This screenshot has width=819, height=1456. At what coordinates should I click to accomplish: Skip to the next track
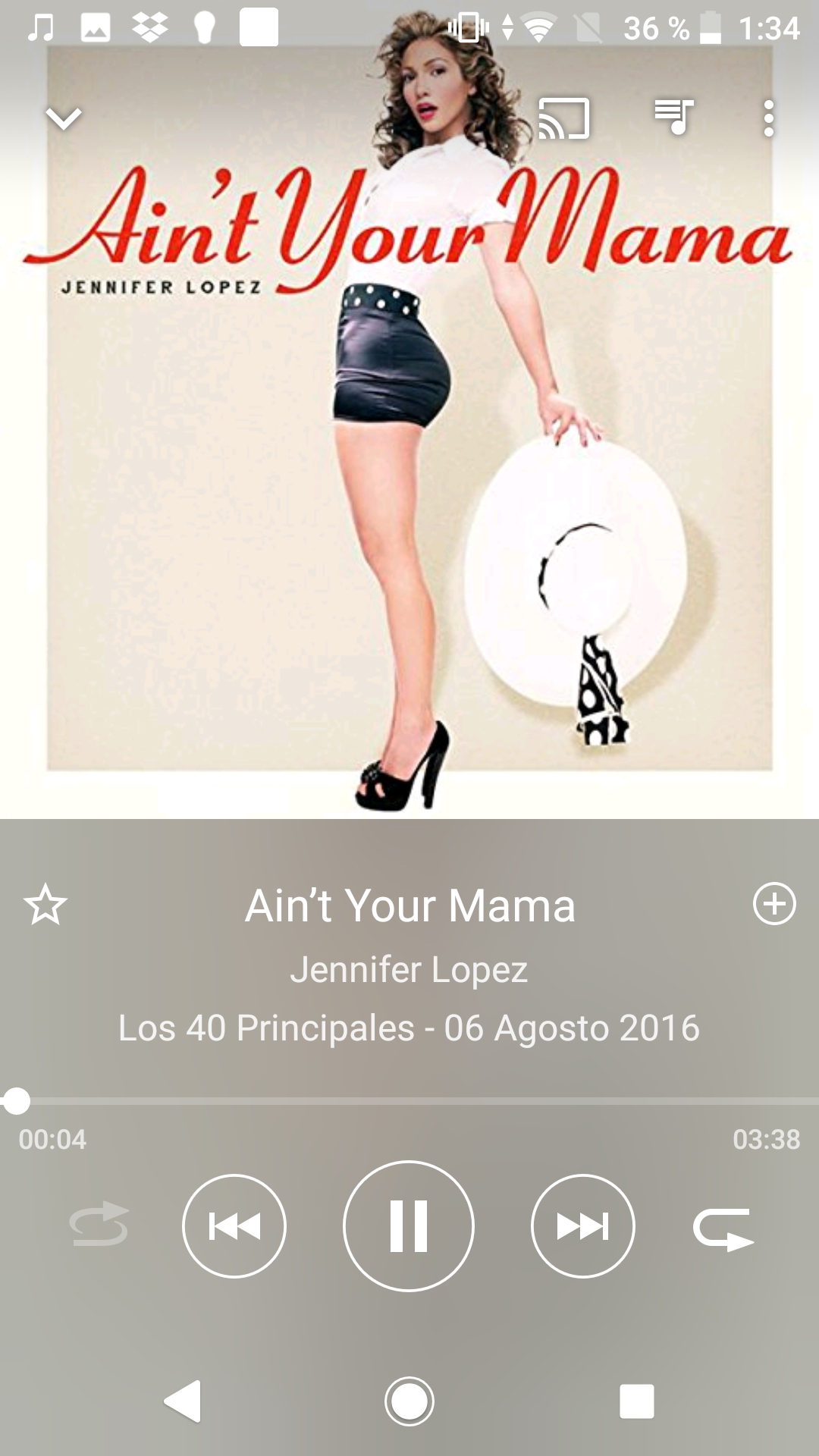[x=583, y=1225]
